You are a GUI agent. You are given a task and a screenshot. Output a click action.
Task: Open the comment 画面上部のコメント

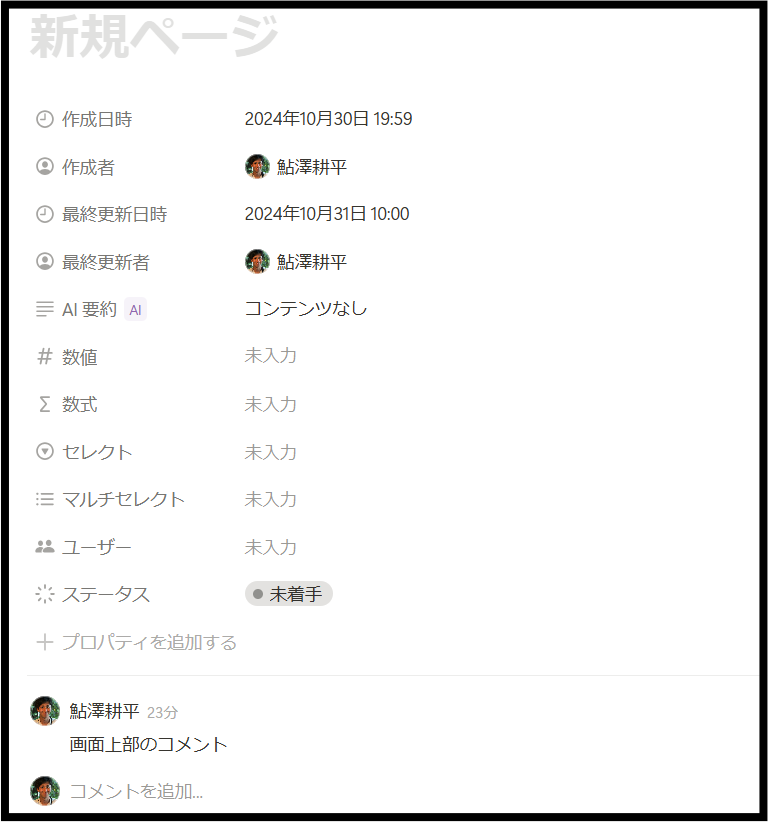[x=149, y=744]
